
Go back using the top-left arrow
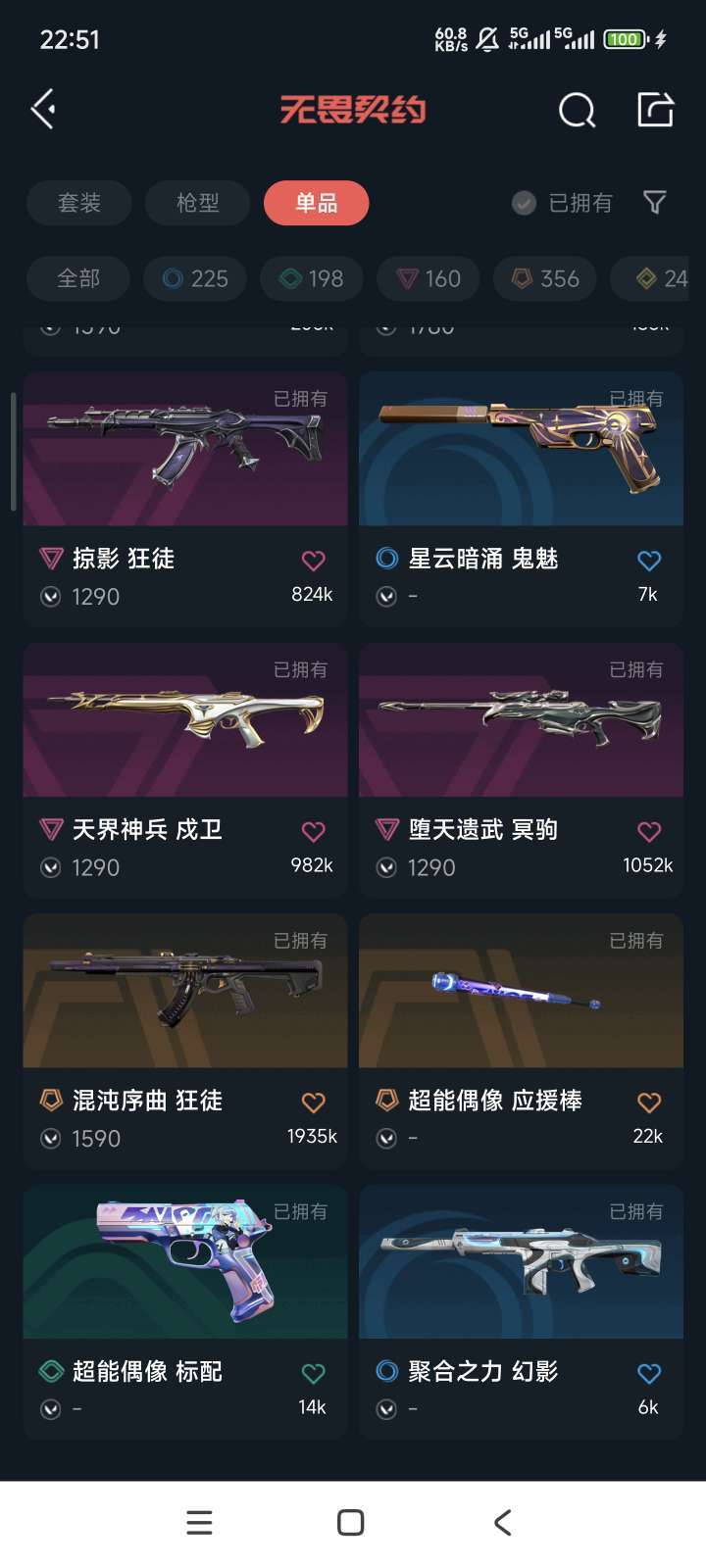pos(43,109)
